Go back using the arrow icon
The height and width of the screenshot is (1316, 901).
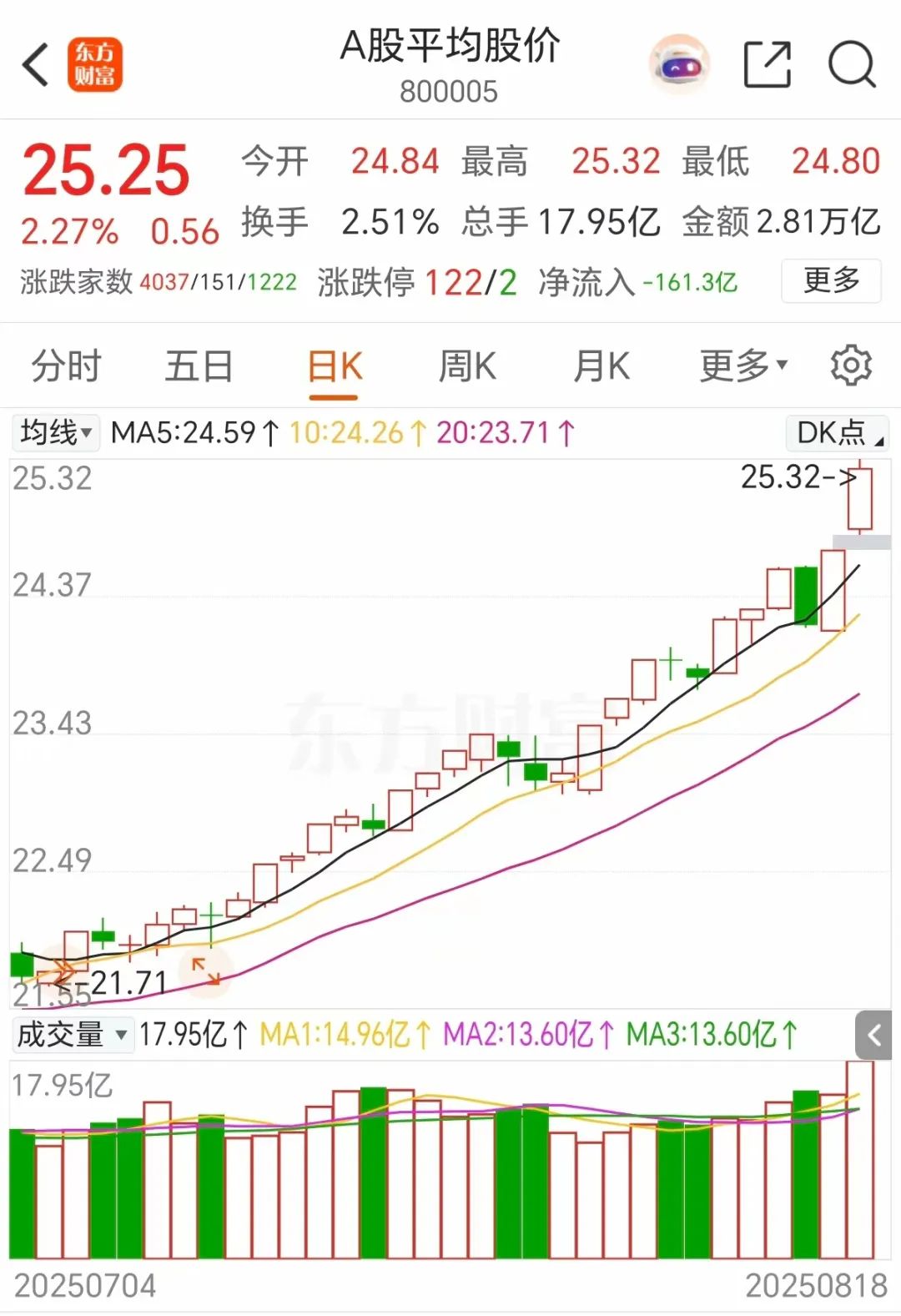tap(36, 65)
